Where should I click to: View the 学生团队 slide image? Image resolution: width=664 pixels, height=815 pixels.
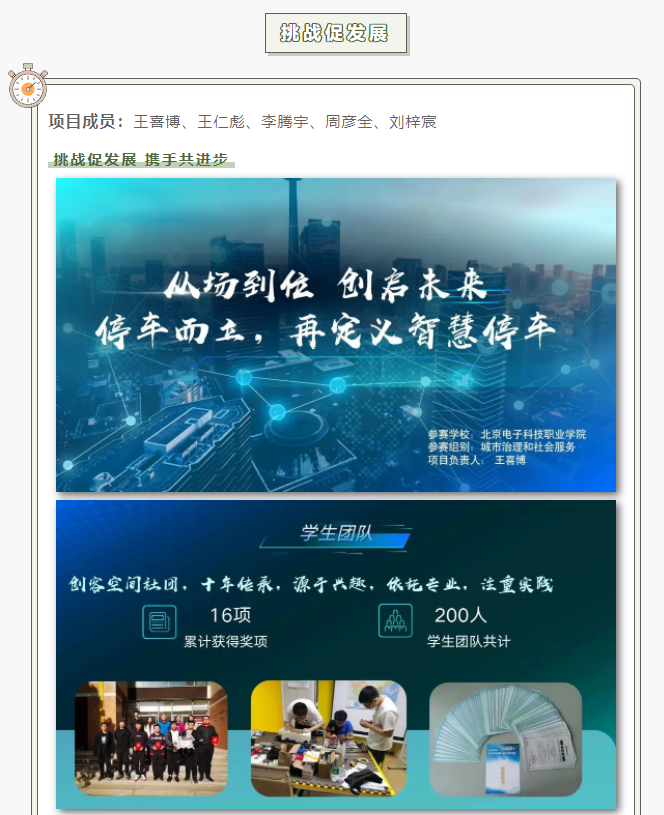336,653
